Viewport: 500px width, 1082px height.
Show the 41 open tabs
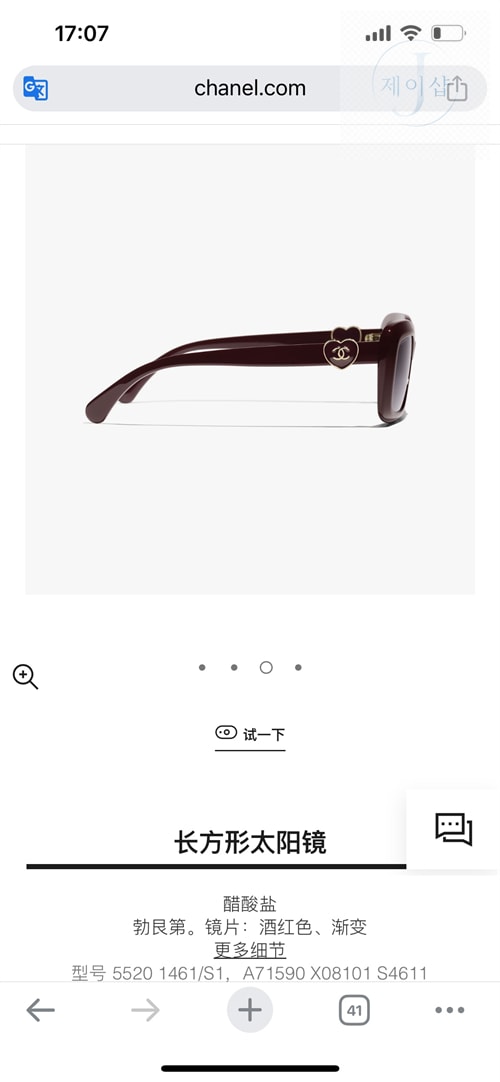[354, 1011]
